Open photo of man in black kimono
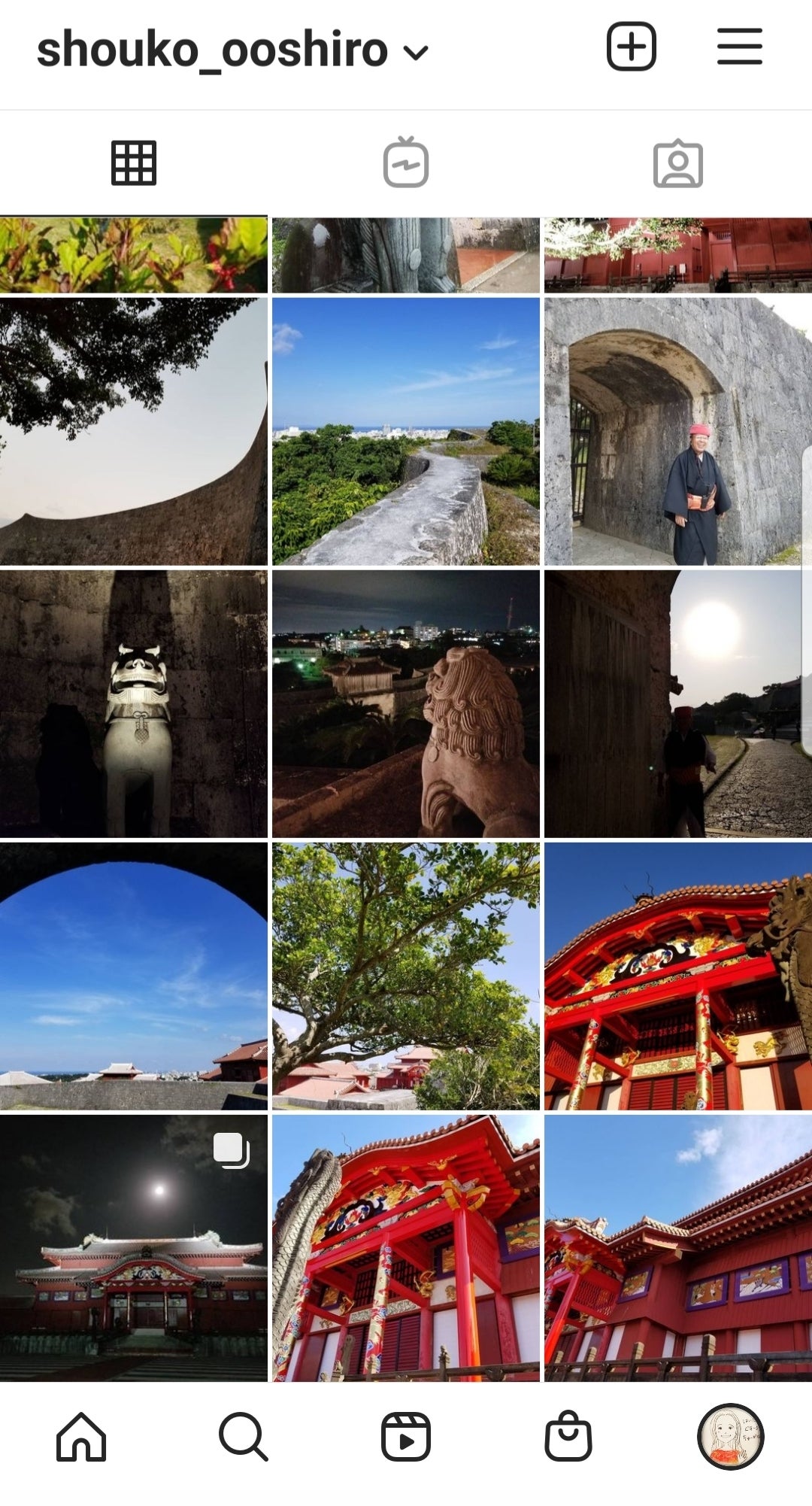 tap(677, 432)
